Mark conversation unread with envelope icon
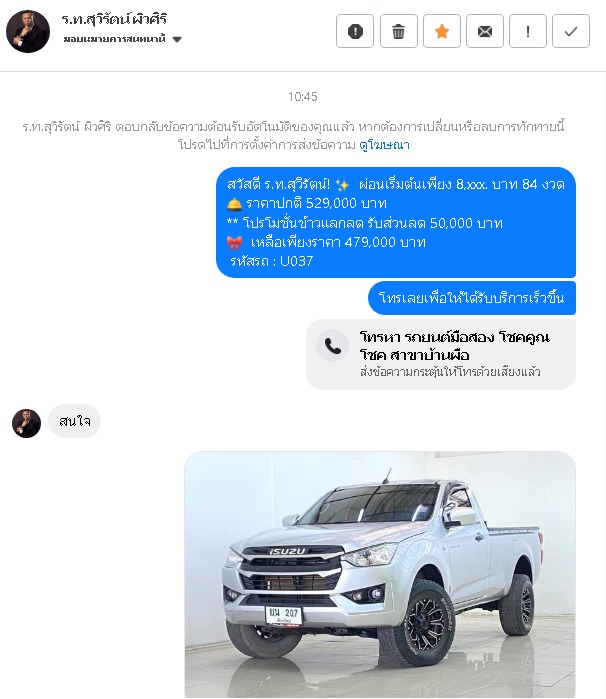 [x=485, y=31]
